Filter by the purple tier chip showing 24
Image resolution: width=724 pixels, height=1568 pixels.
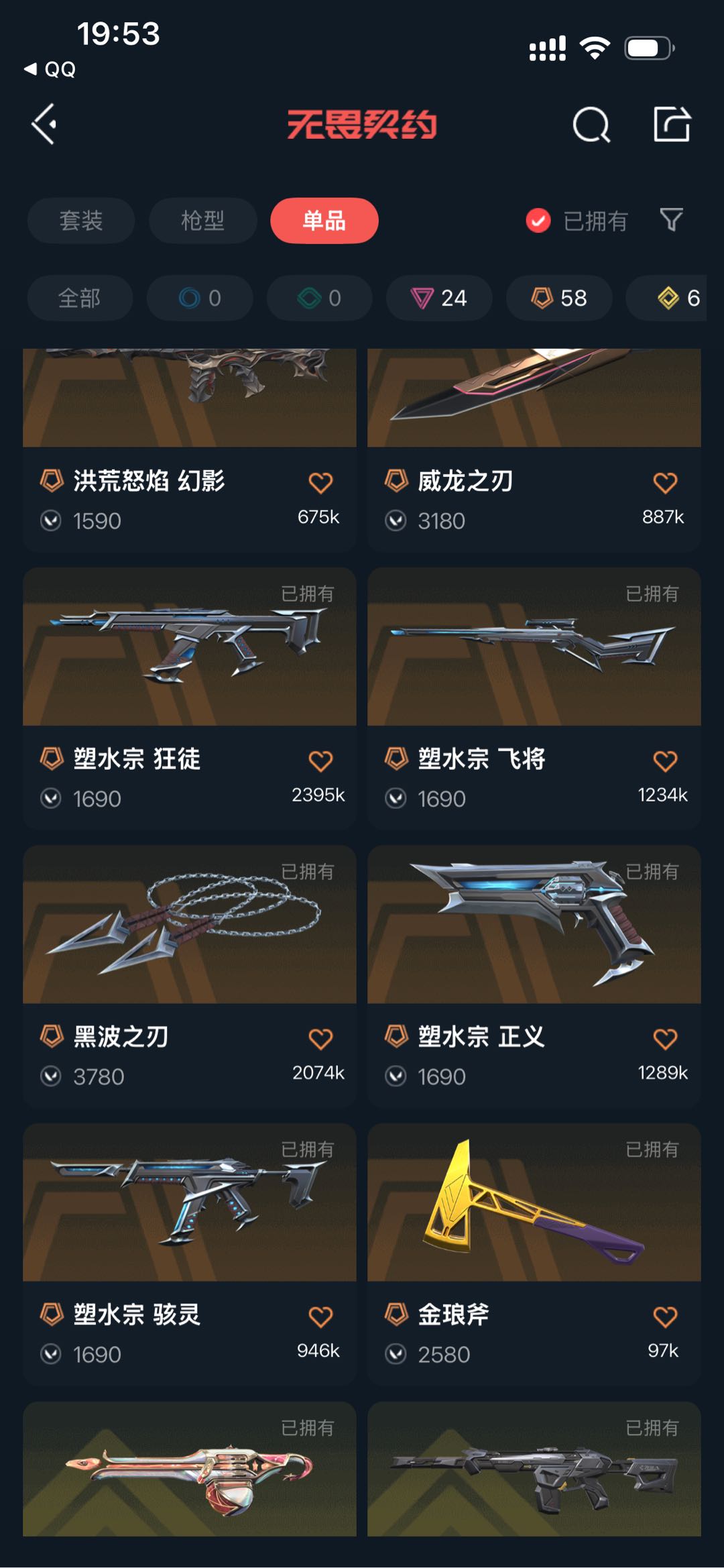[x=439, y=298]
